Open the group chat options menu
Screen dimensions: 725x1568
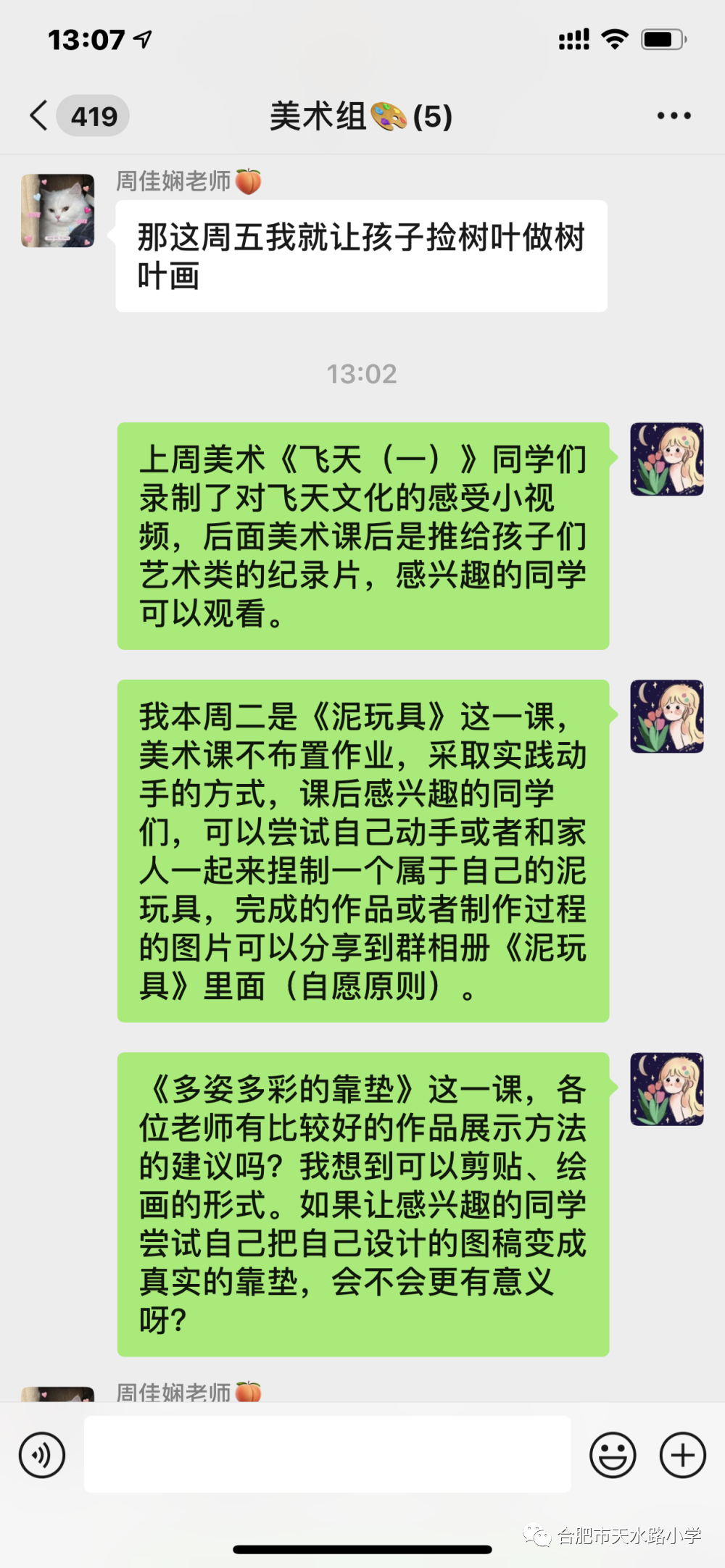(674, 116)
